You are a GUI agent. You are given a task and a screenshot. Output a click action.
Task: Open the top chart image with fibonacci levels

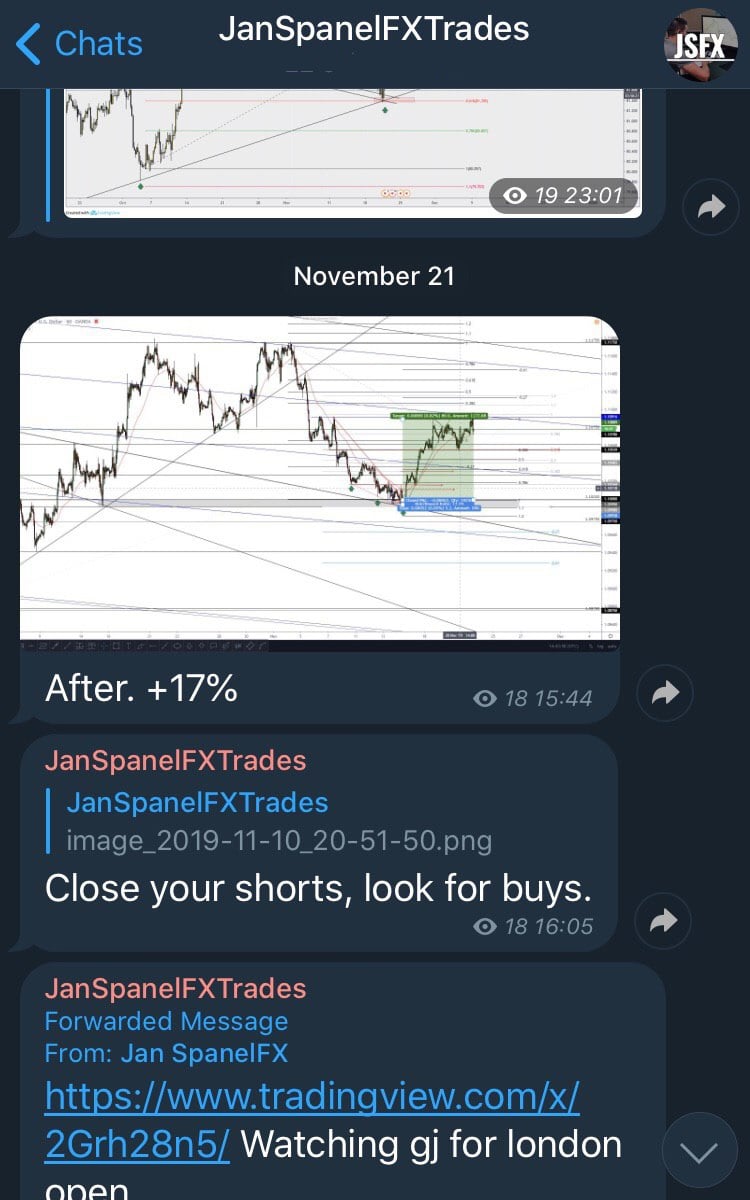352,150
